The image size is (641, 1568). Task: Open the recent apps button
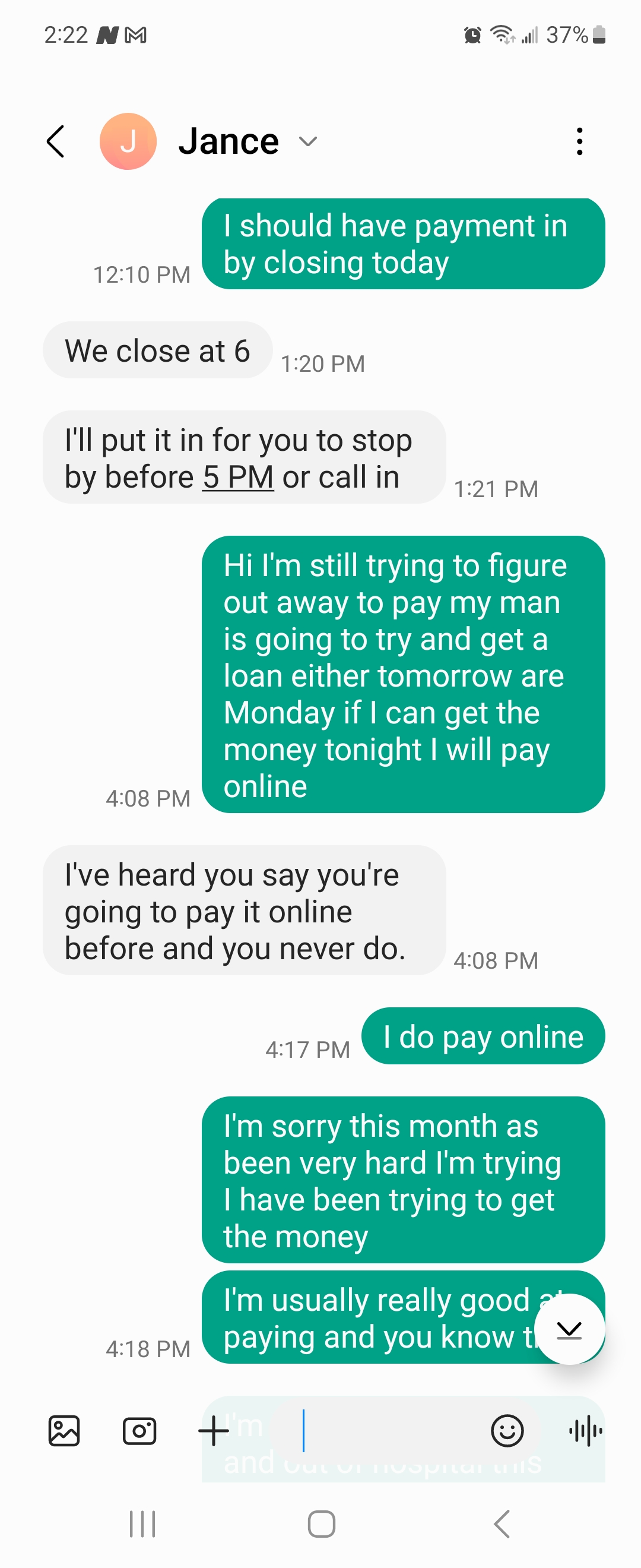pyautogui.click(x=141, y=1525)
